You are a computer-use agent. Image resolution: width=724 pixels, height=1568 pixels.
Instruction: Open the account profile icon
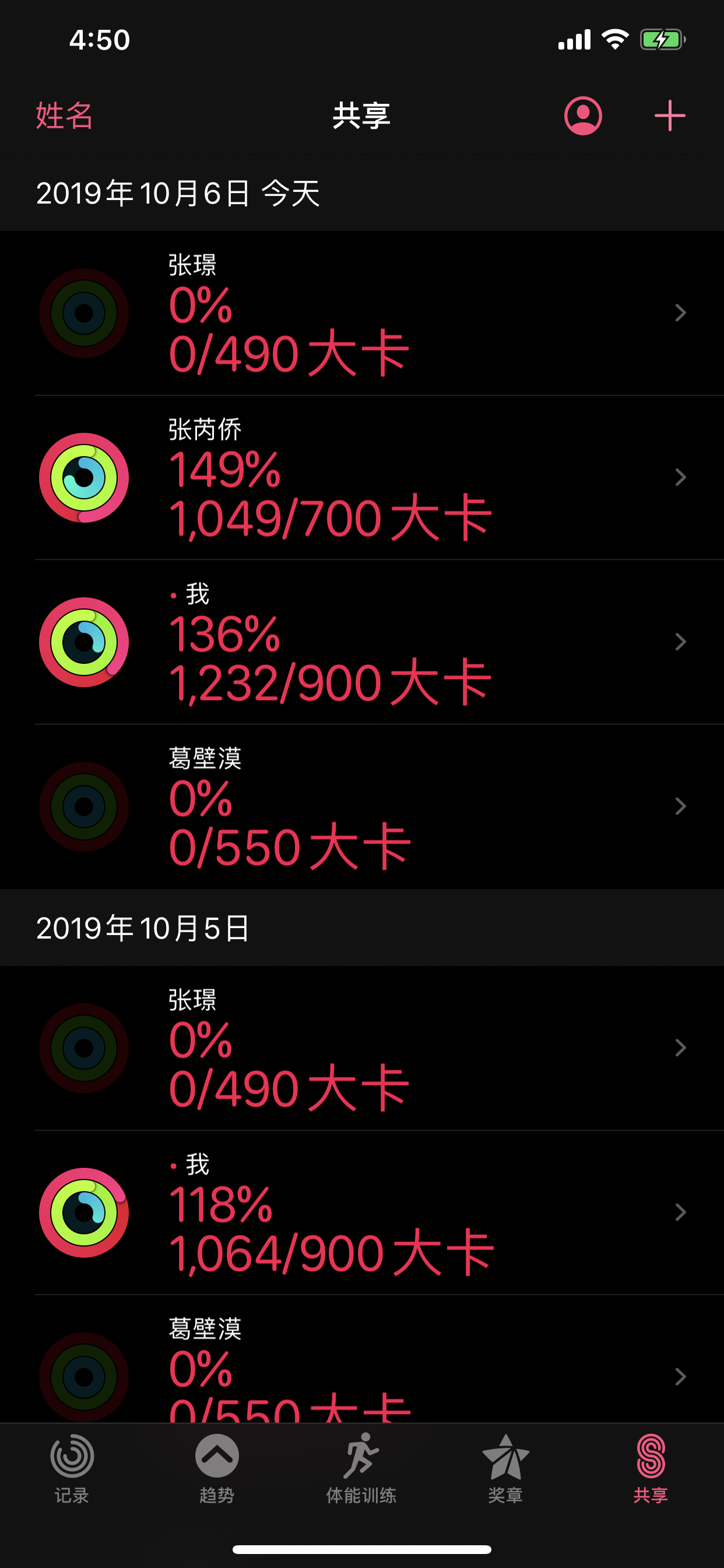[x=583, y=116]
